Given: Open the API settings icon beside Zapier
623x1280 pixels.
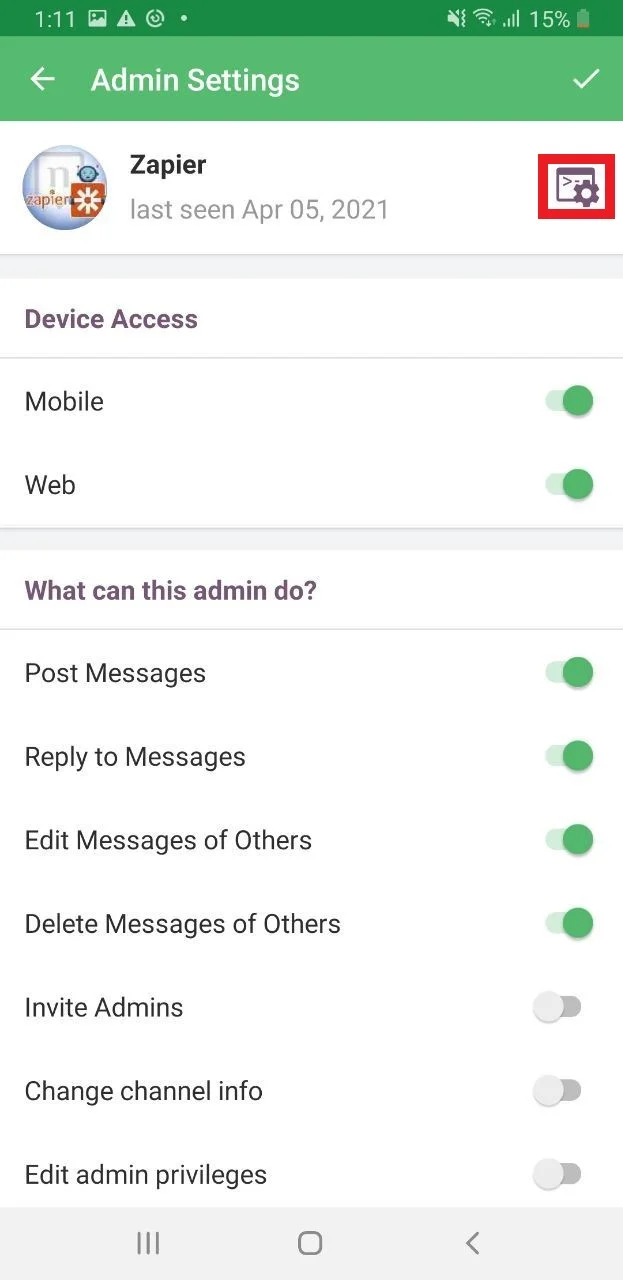Looking at the screenshot, I should (576, 187).
